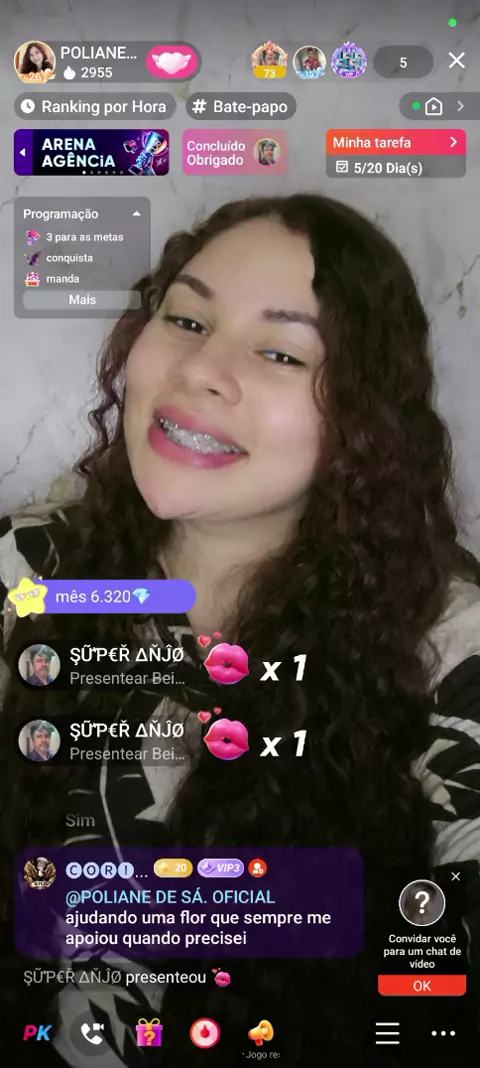Image resolution: width=480 pixels, height=1068 pixels.
Task: Close the live stream with the X
Action: click(457, 61)
